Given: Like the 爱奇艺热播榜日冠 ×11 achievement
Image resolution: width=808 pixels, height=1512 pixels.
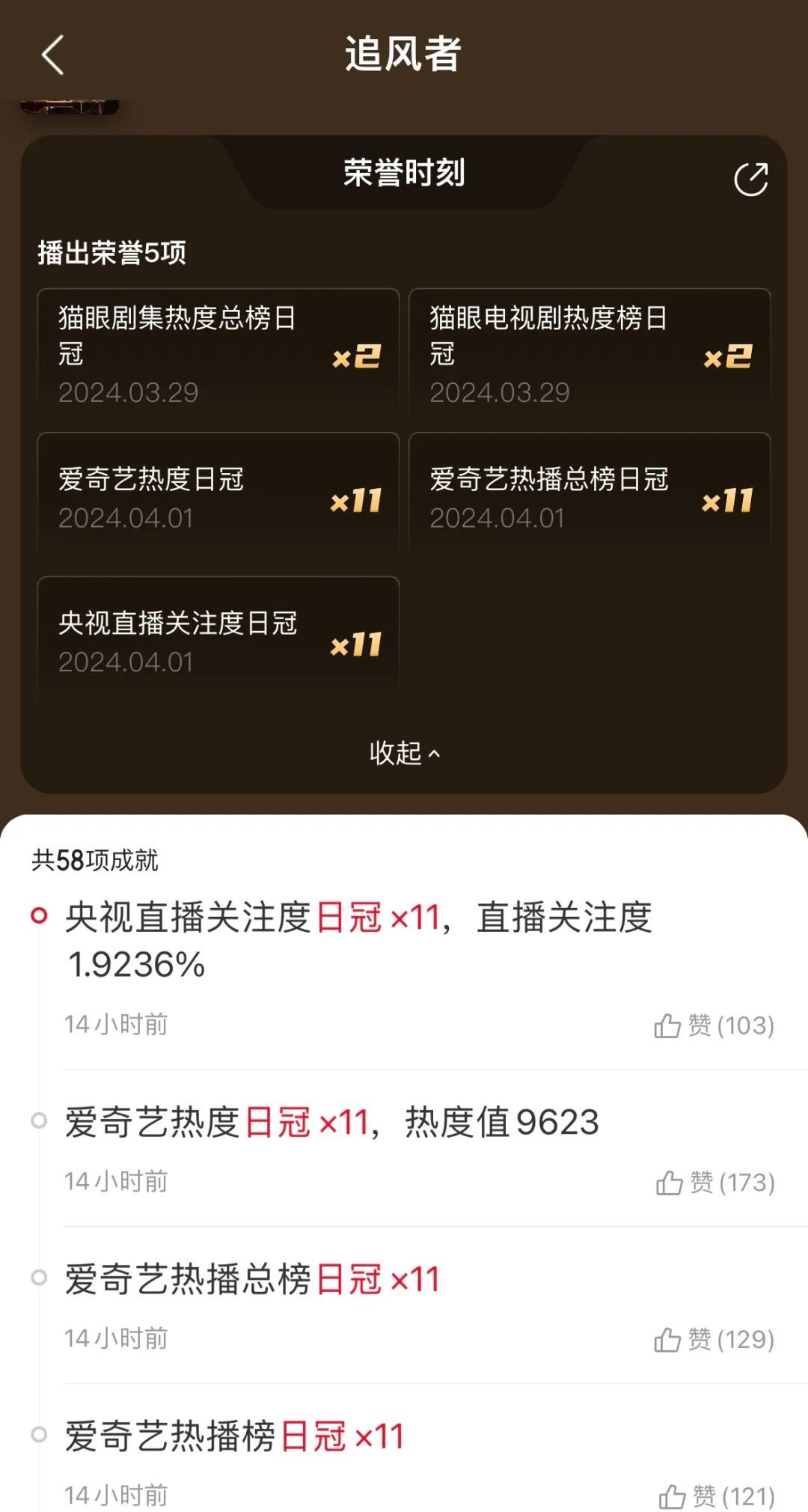Looking at the screenshot, I should tap(716, 1496).
